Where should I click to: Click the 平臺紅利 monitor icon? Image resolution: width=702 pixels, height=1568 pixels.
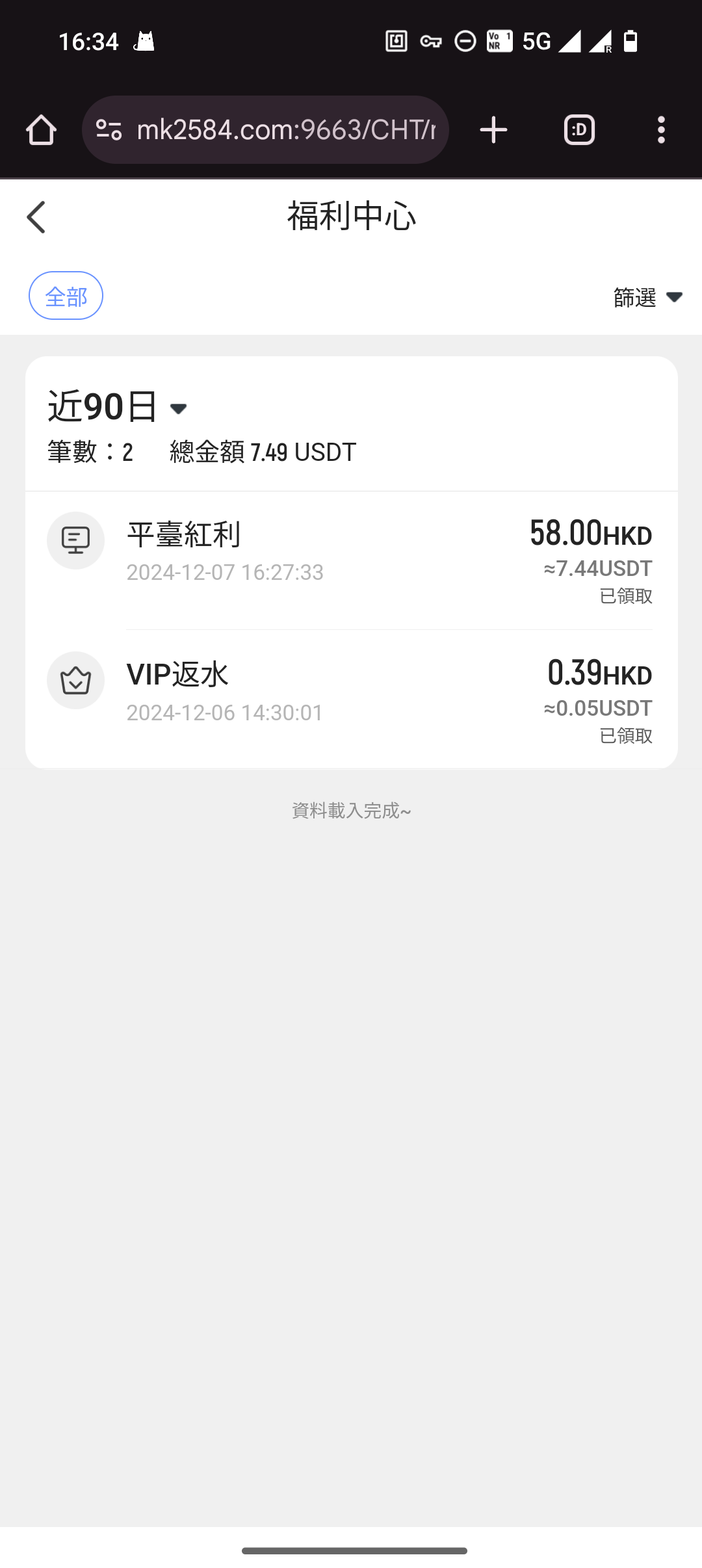pyautogui.click(x=75, y=540)
